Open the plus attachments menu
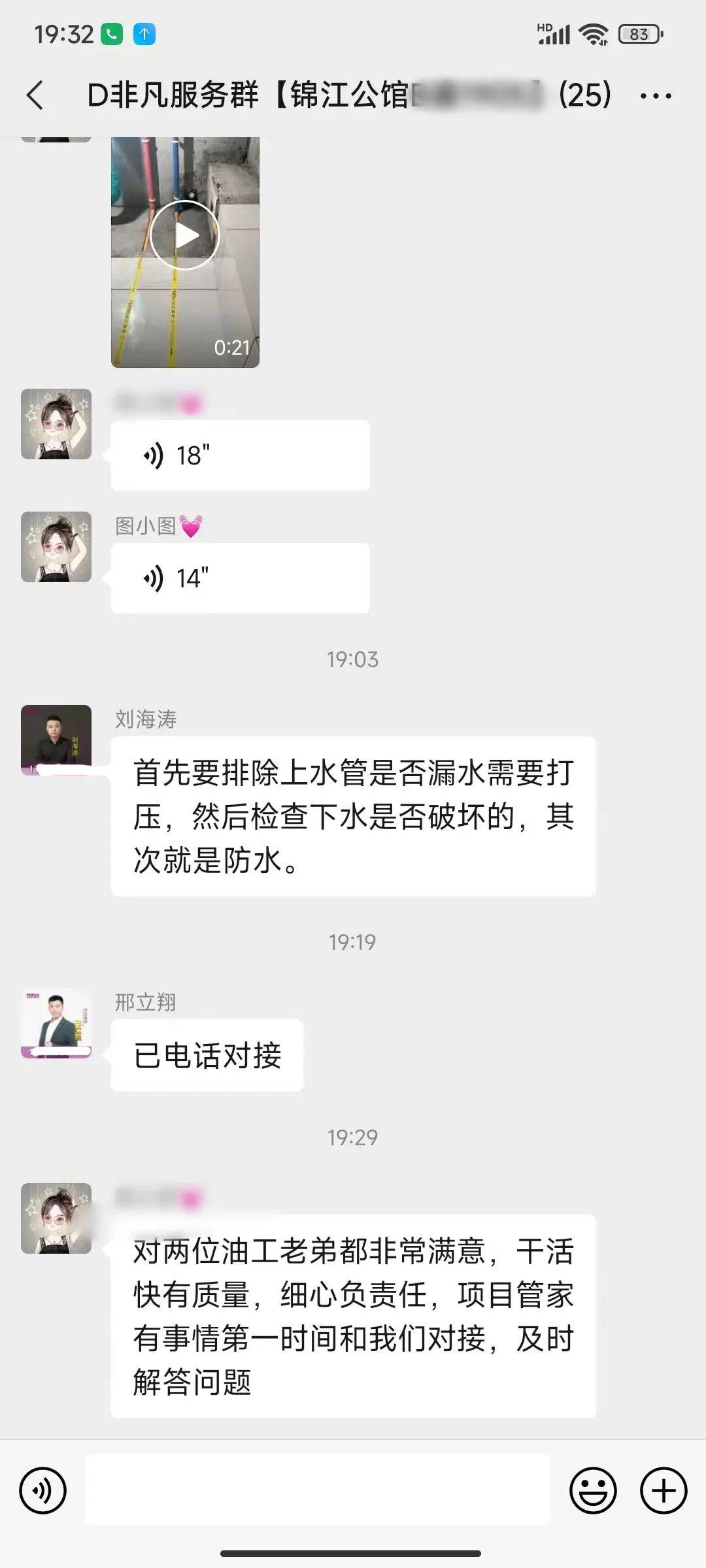 664,1491
